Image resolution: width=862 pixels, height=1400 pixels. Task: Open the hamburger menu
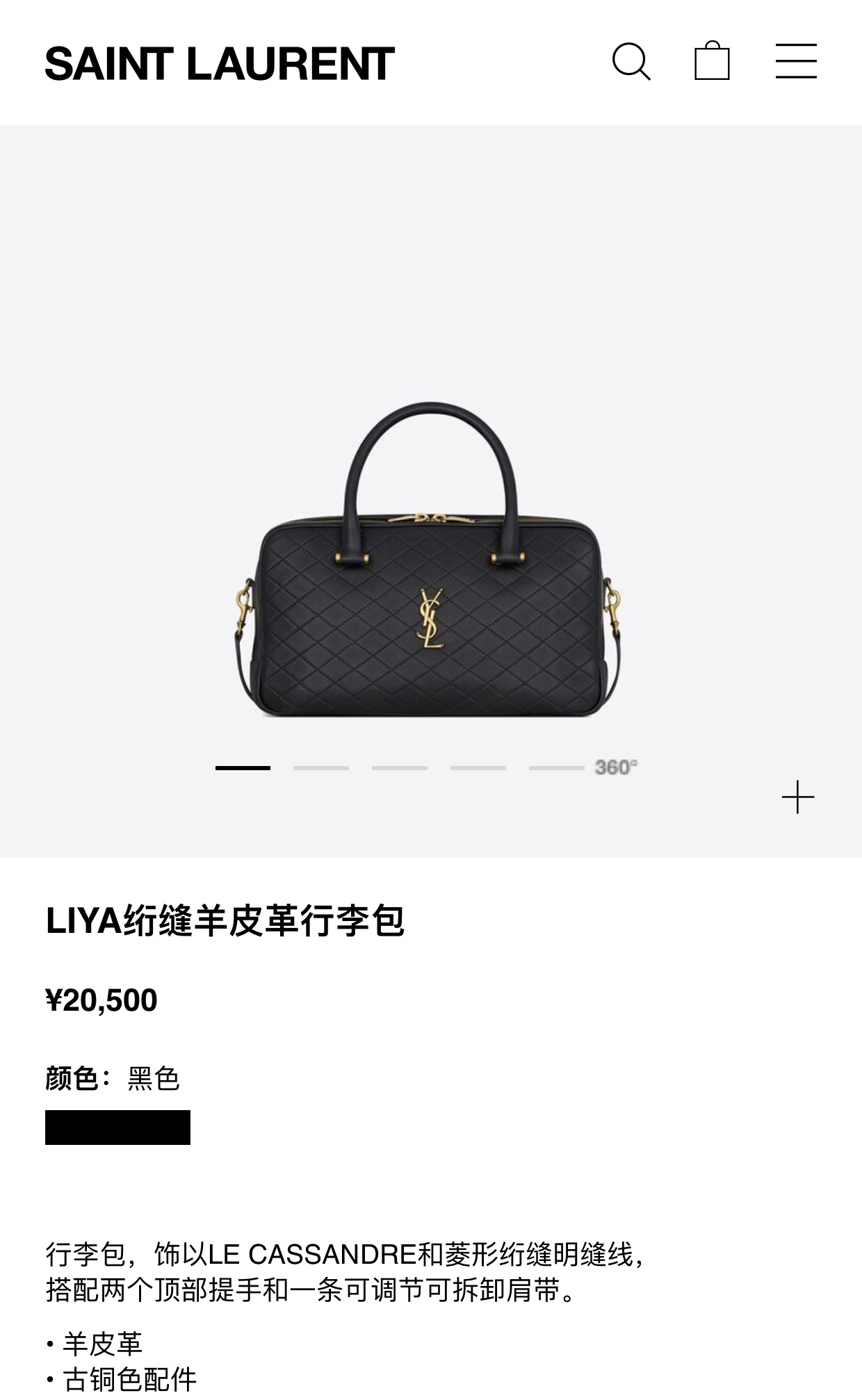(796, 61)
